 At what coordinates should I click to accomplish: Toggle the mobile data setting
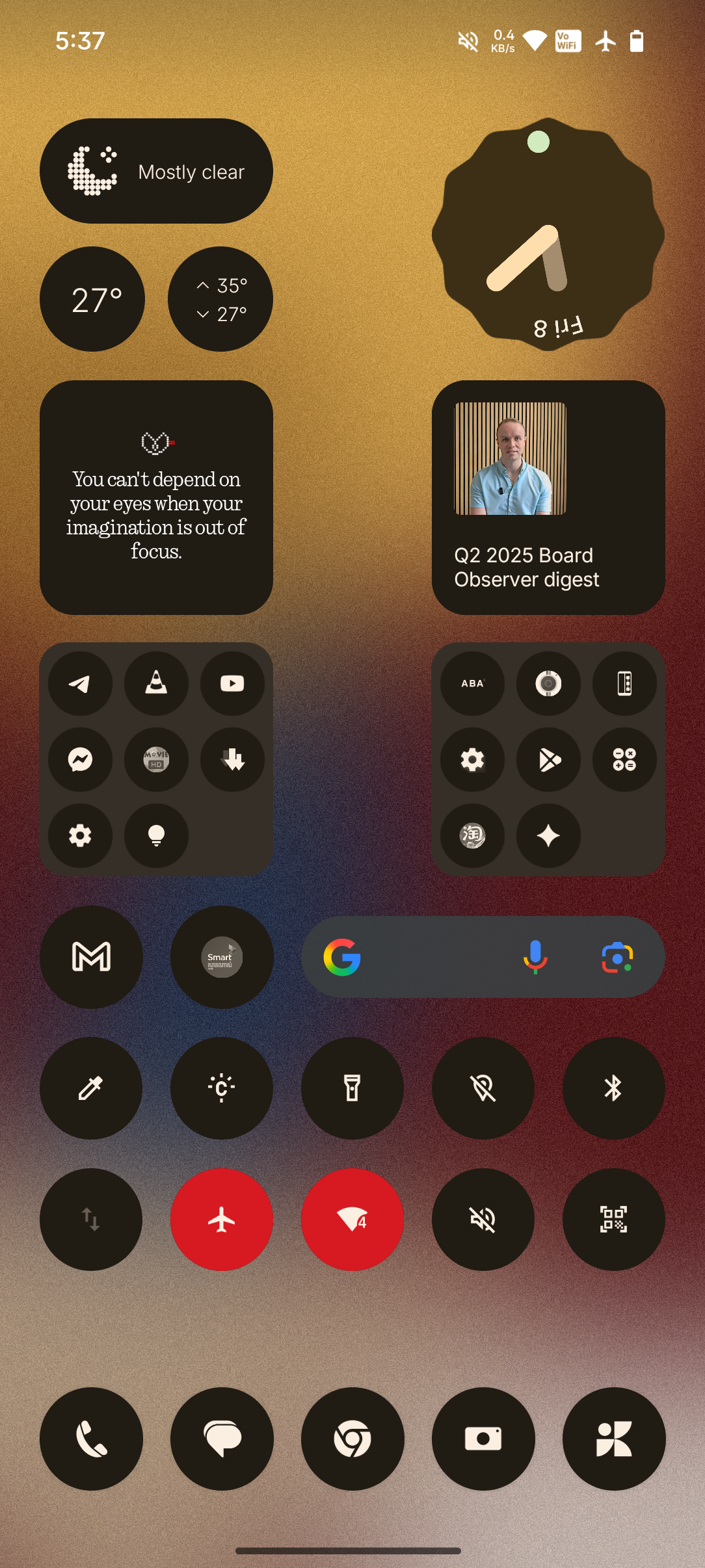[91, 1220]
